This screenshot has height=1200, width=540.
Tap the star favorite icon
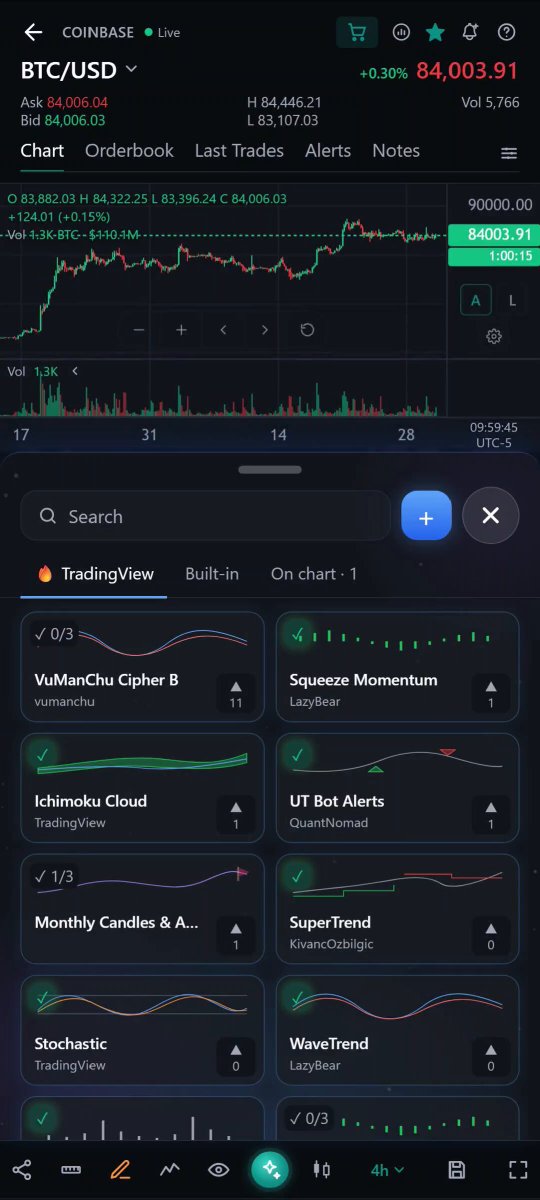point(435,32)
